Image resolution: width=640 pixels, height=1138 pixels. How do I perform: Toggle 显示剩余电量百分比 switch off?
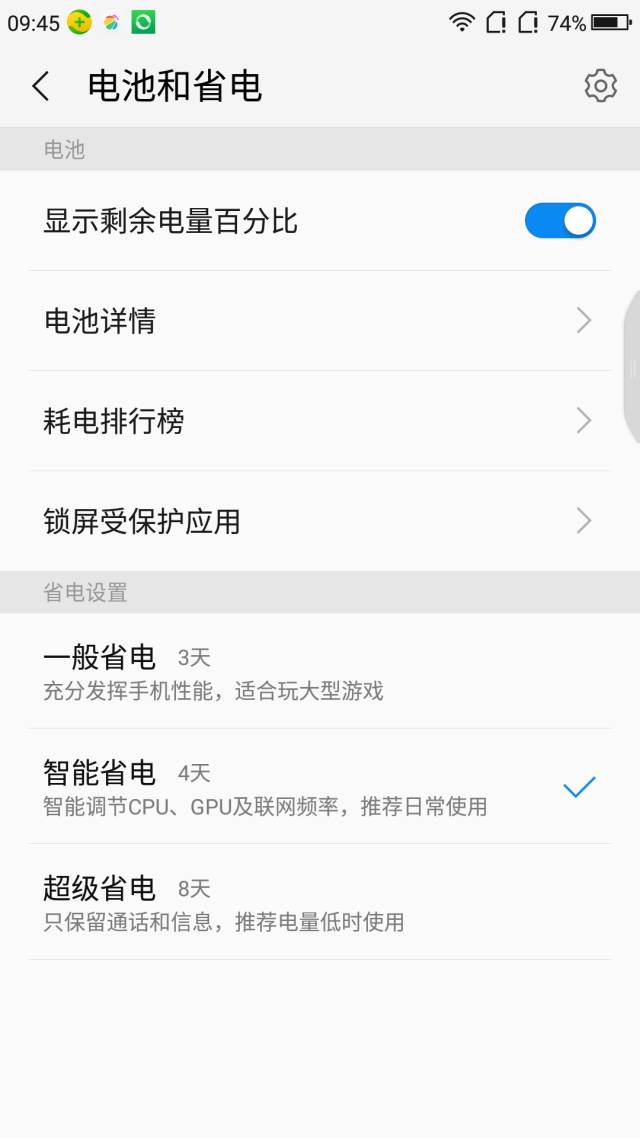click(560, 221)
